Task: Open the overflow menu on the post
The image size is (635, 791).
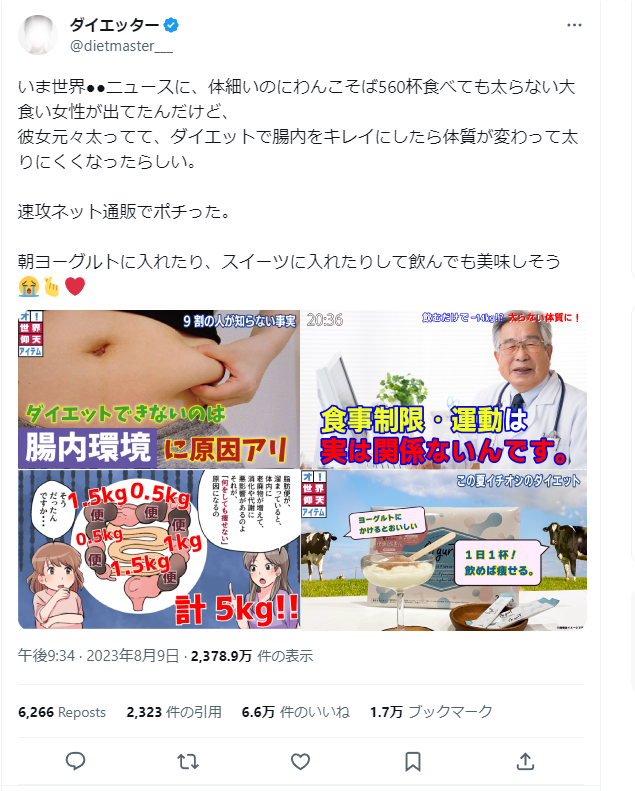Action: pyautogui.click(x=574, y=25)
